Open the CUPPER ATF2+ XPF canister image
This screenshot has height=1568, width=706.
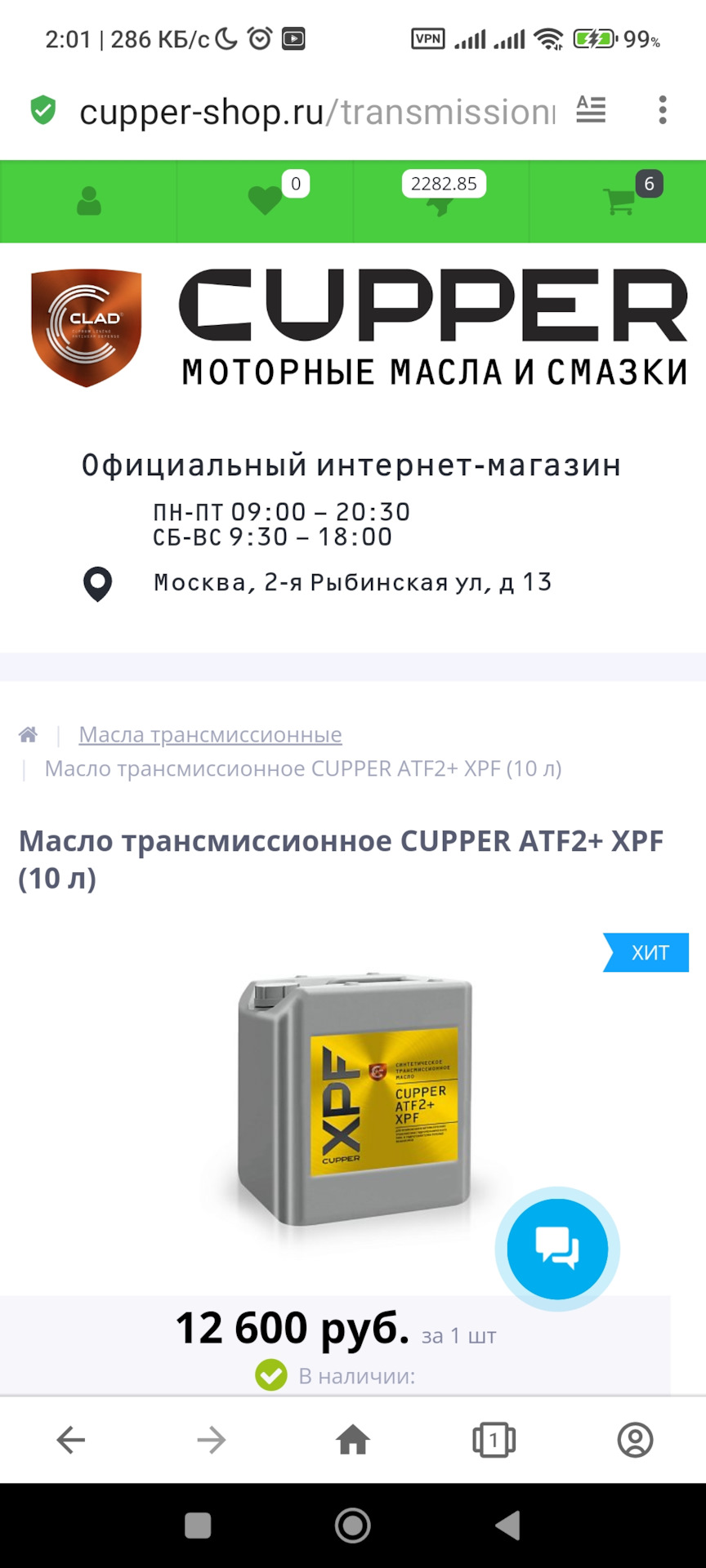pos(355,1100)
